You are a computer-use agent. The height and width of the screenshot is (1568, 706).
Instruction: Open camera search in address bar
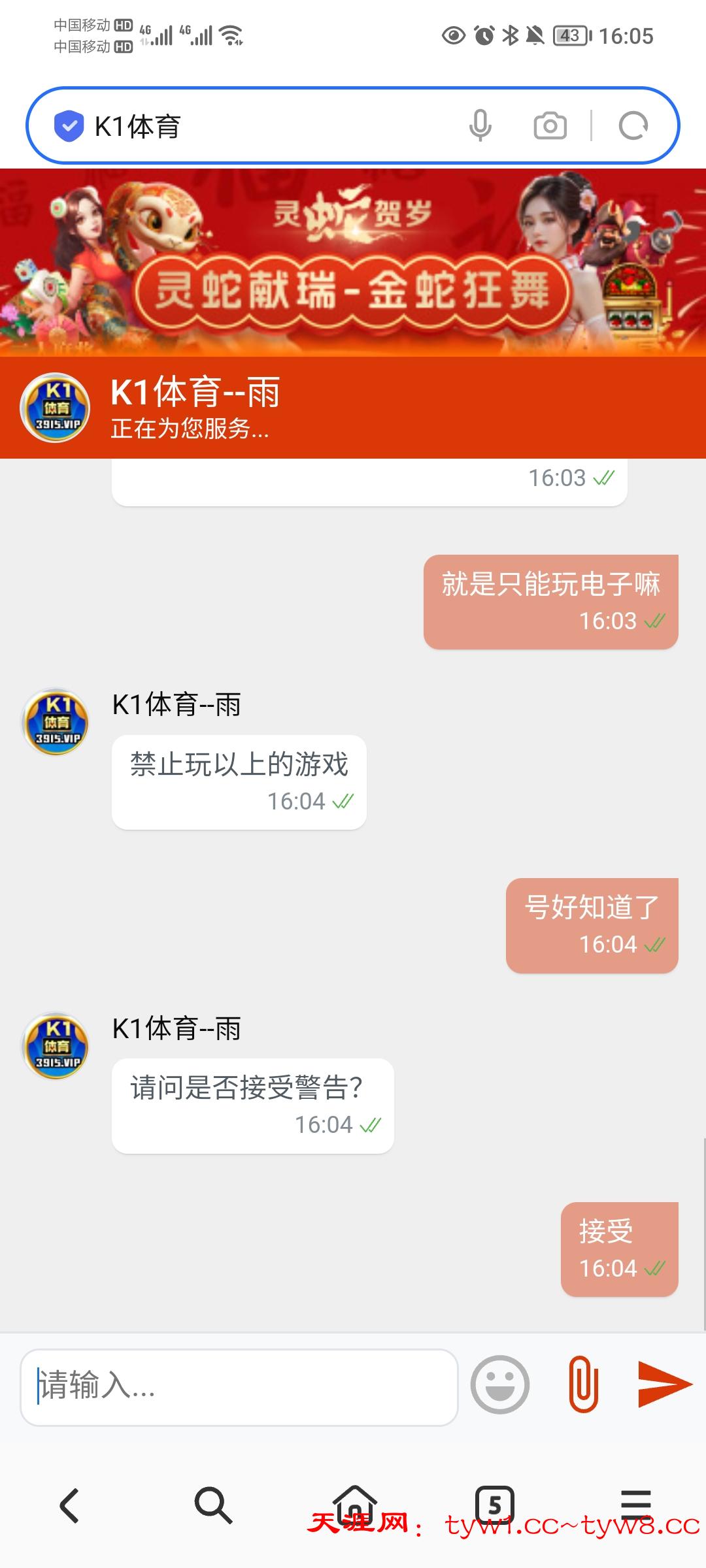coord(550,125)
